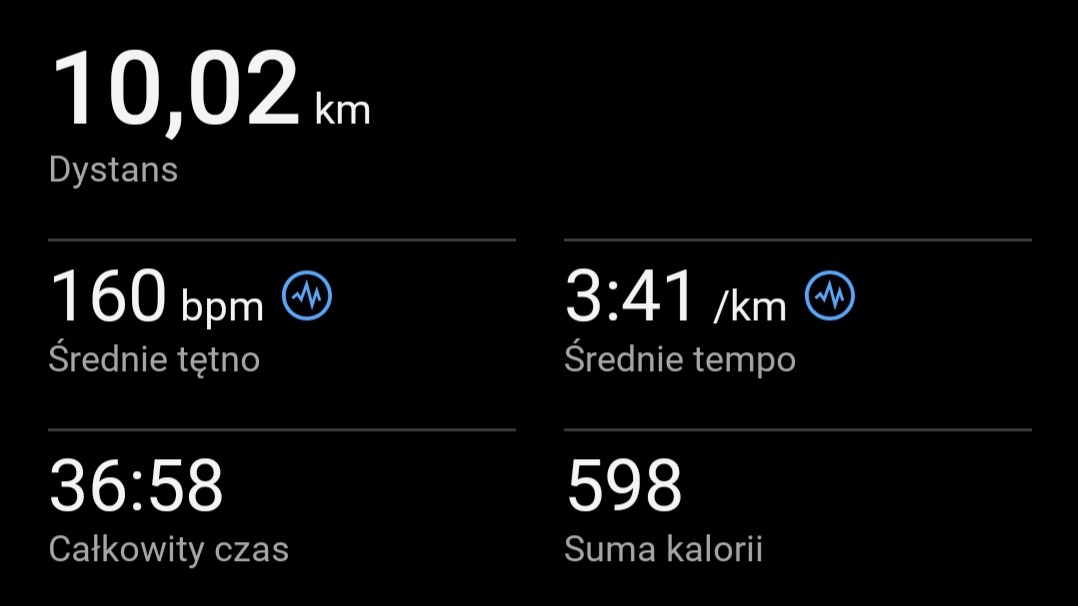Open the chart icon beside Średnie tętno
This screenshot has width=1078, height=606.
pyautogui.click(x=307, y=296)
